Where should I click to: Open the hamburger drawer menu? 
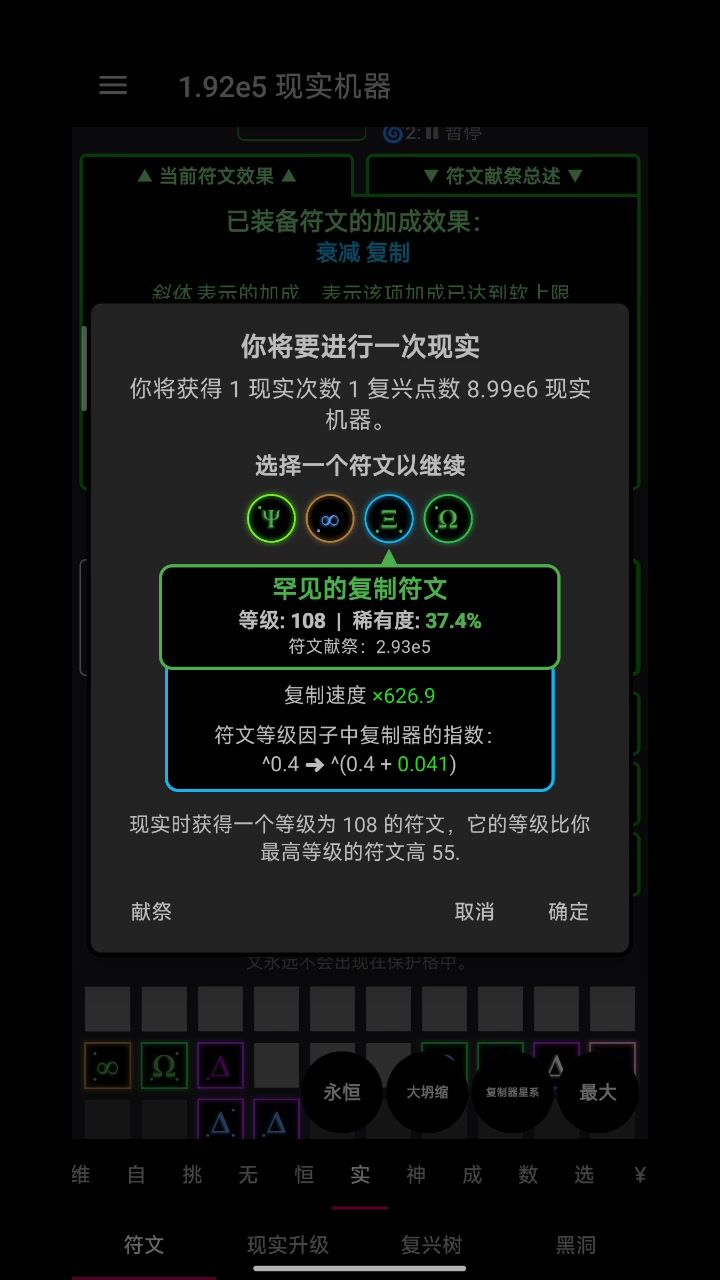coord(113,86)
